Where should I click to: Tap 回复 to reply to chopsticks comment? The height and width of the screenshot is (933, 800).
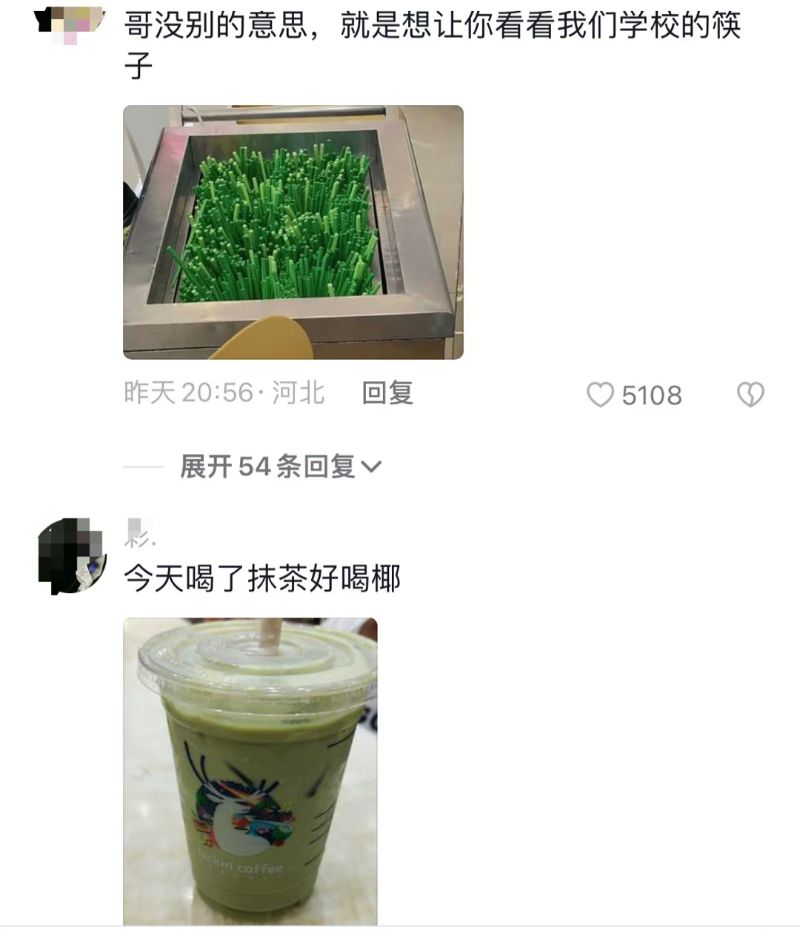click(387, 394)
